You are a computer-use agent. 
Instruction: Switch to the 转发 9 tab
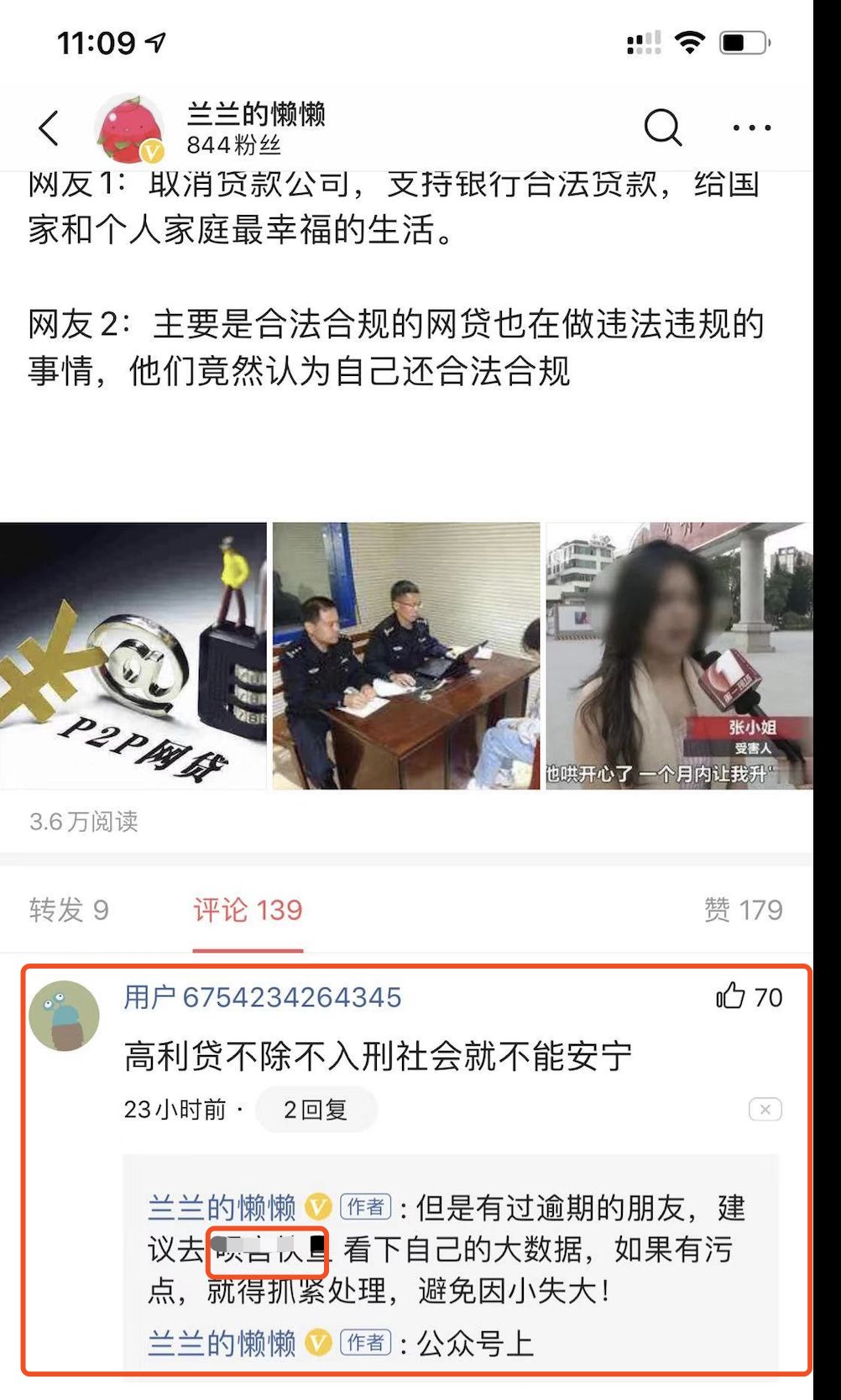(x=69, y=910)
